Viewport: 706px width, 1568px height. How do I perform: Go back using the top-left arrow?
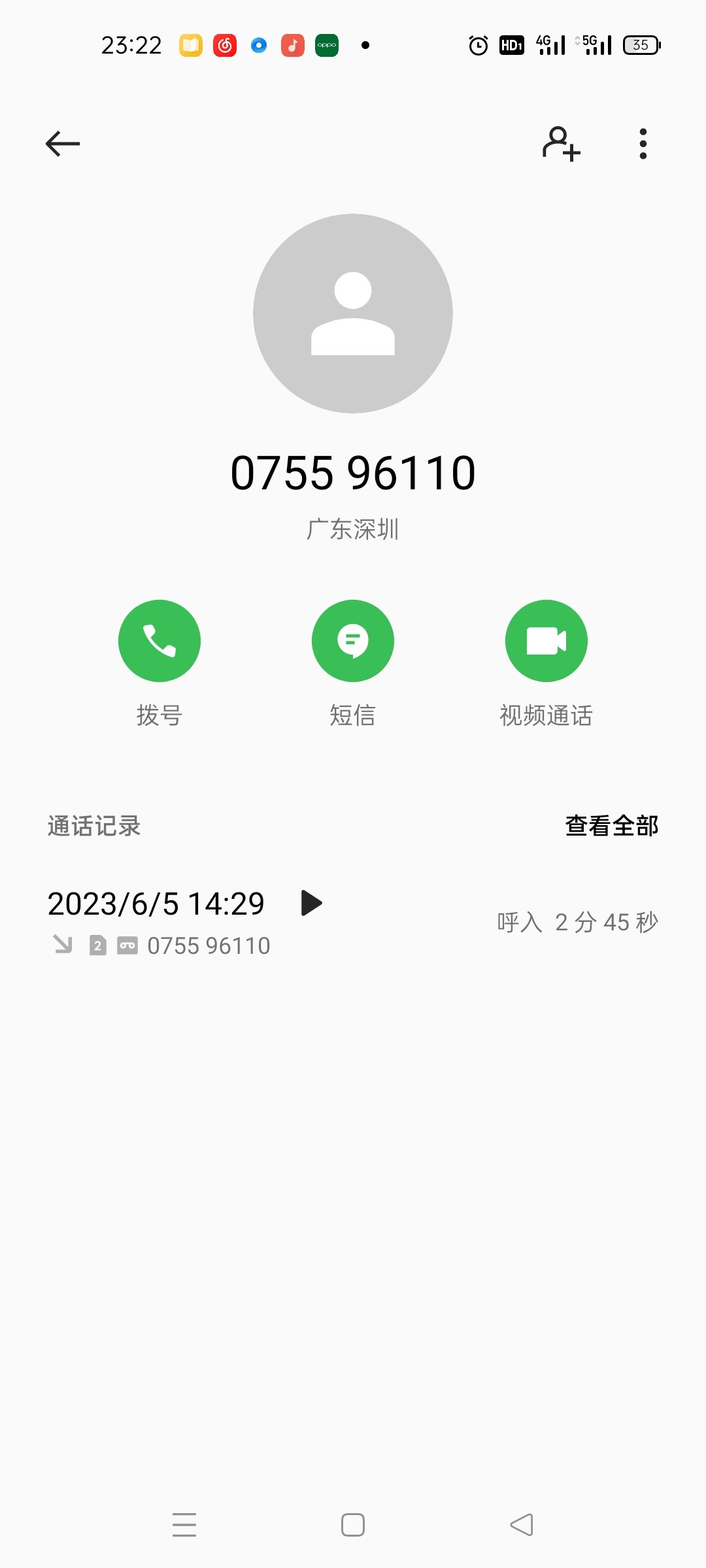tap(63, 144)
